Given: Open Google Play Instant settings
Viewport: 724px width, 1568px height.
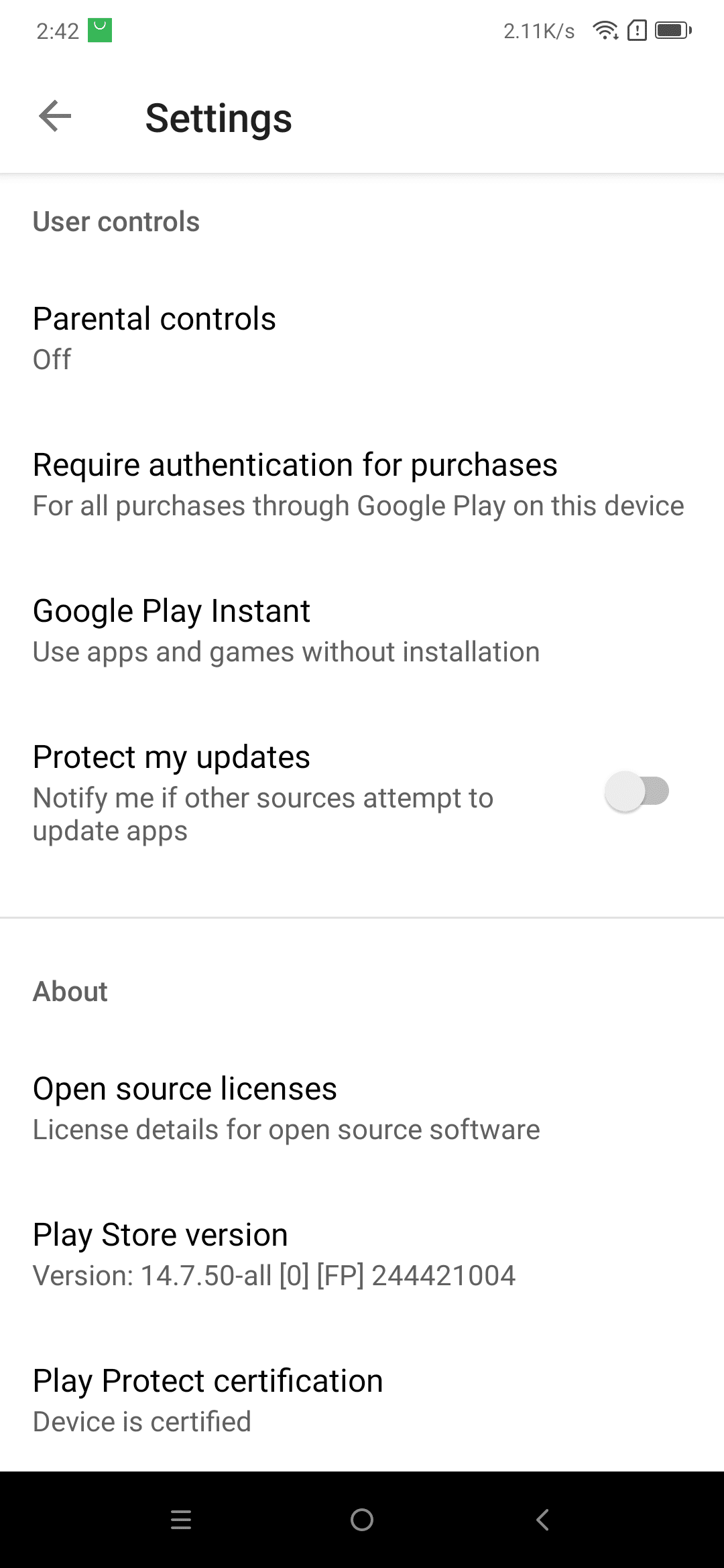Looking at the screenshot, I should [x=362, y=631].
